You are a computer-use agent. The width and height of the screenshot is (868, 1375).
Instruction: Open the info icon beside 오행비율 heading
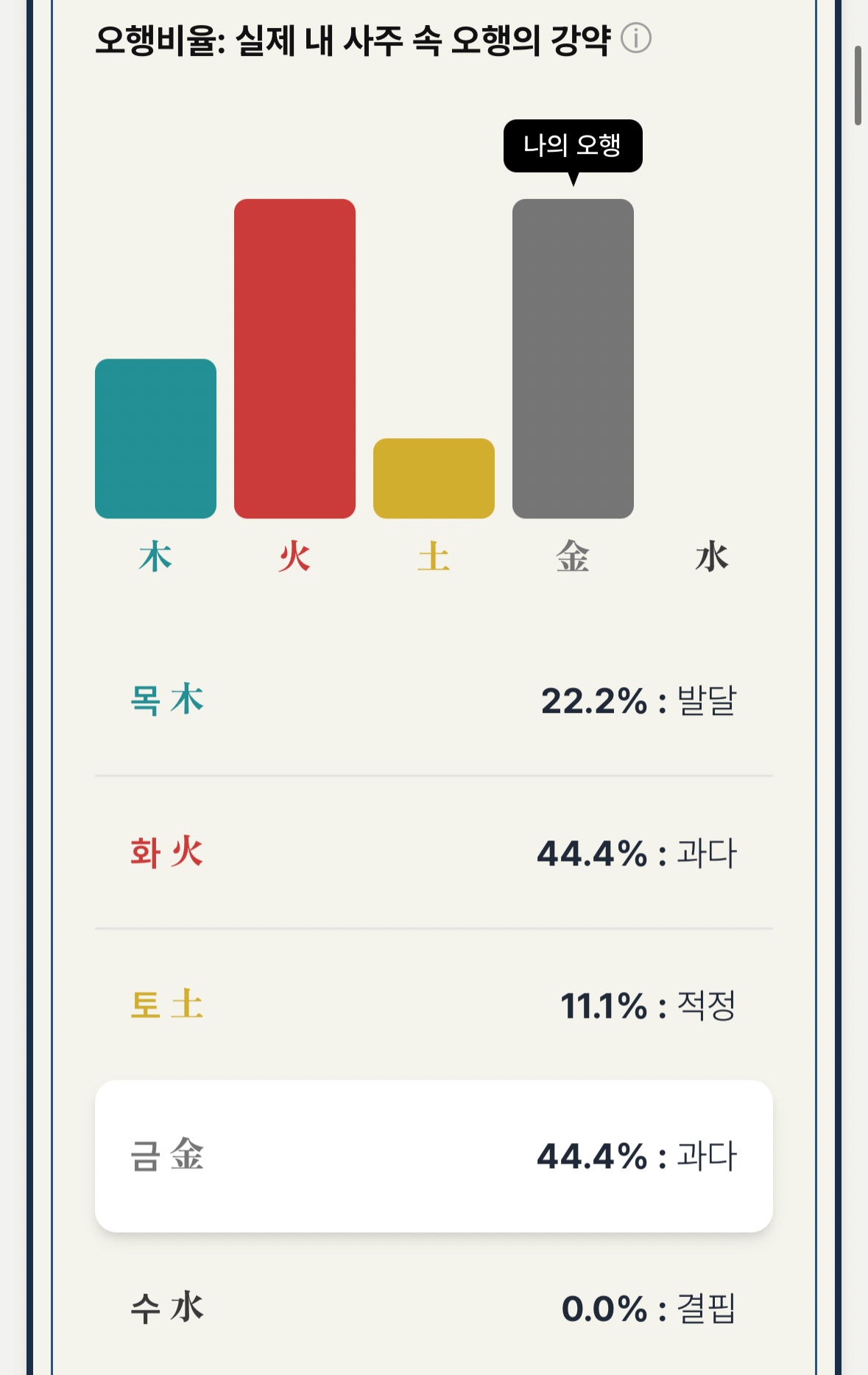point(635,38)
